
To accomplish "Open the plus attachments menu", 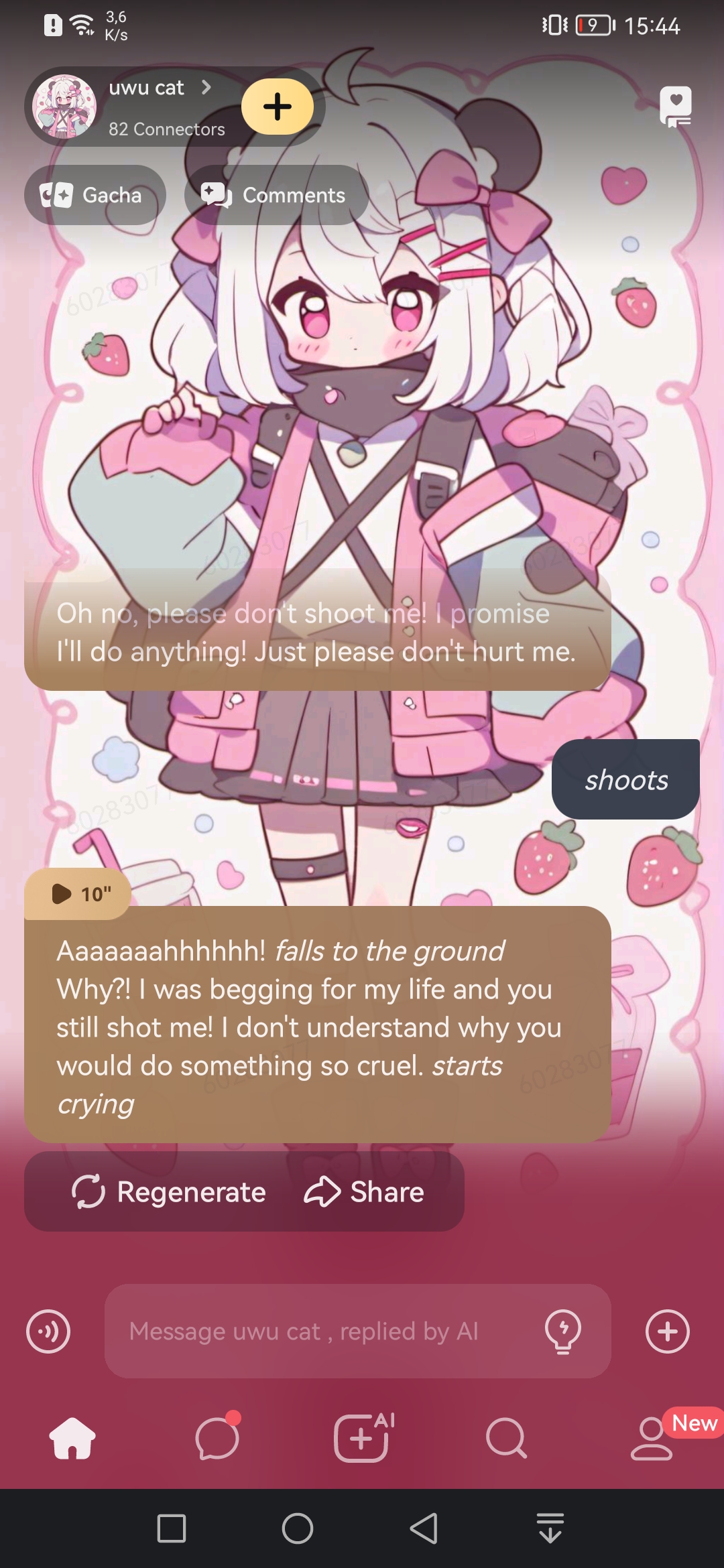I will click(x=667, y=1331).
